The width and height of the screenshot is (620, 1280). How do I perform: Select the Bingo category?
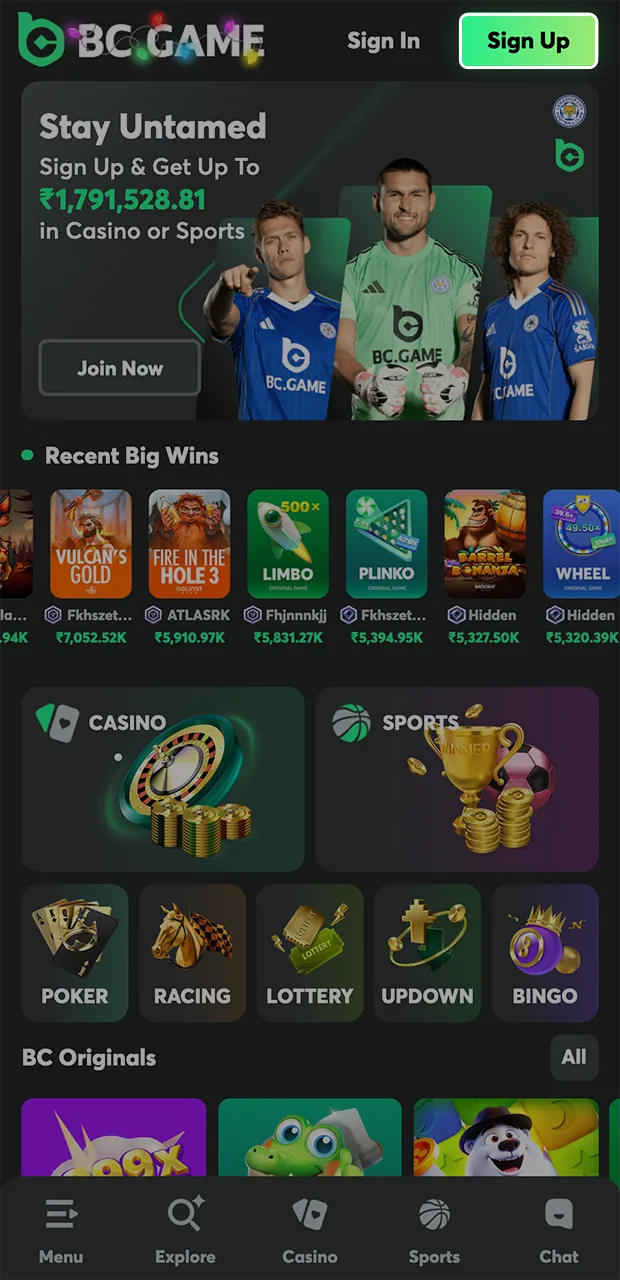point(545,952)
